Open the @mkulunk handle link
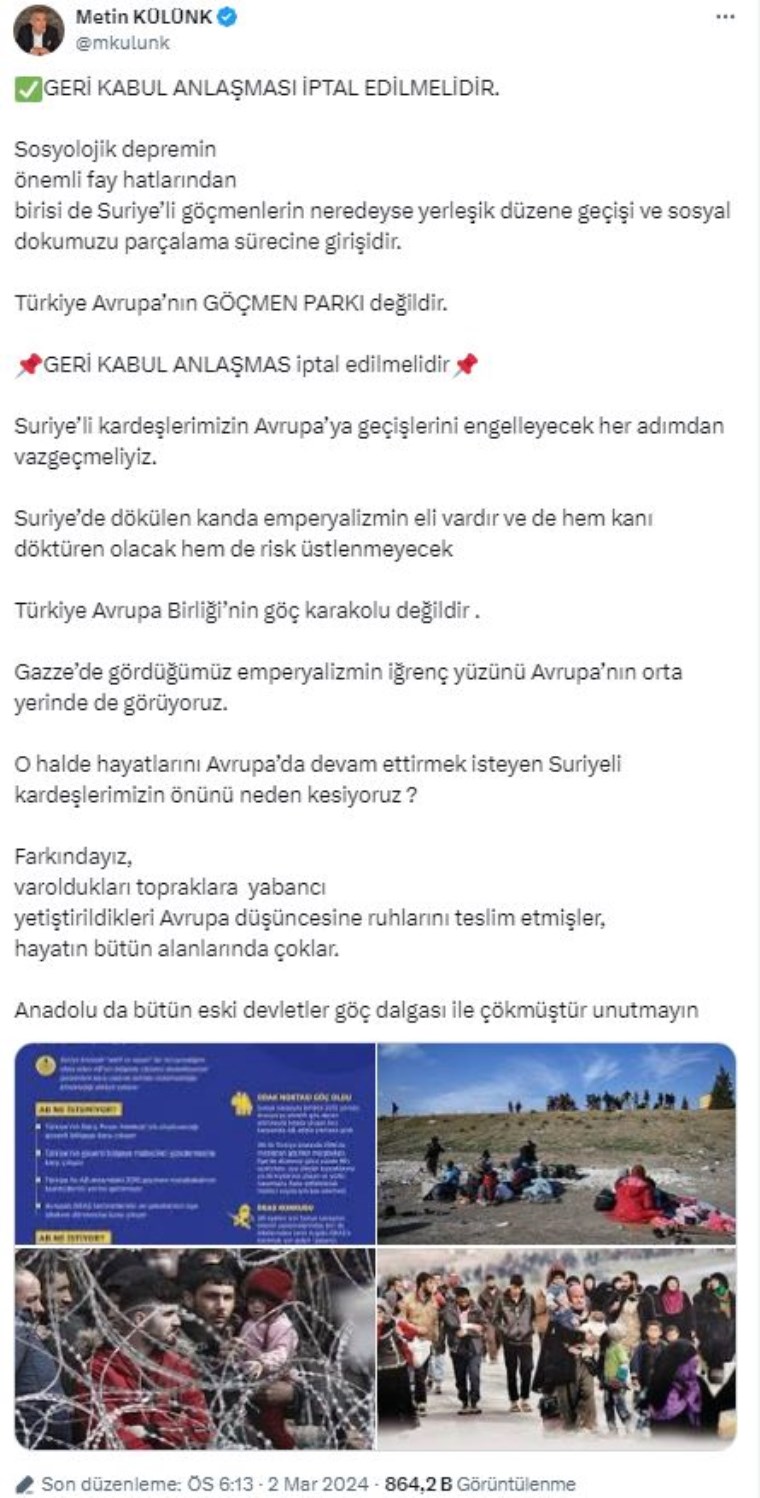This screenshot has height=1498, width=760. (x=122, y=43)
